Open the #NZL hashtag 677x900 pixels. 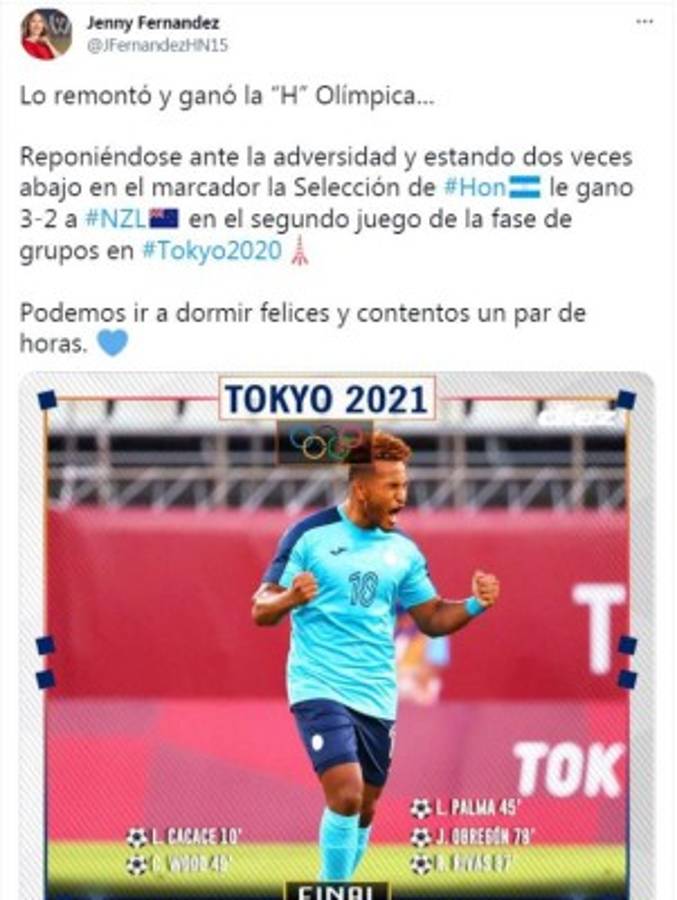tap(115, 219)
